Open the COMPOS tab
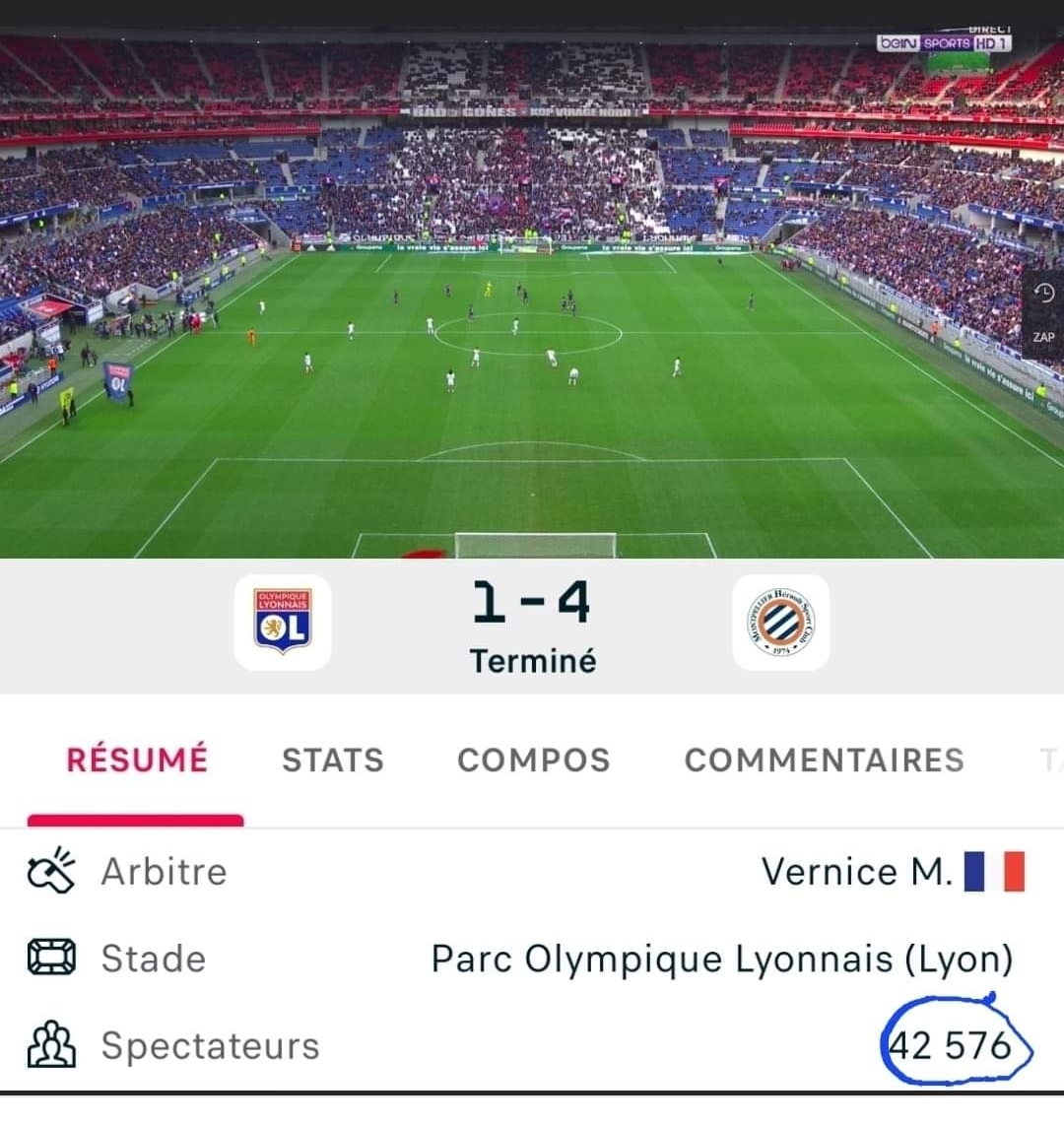This screenshot has height=1125, width=1064. (533, 761)
